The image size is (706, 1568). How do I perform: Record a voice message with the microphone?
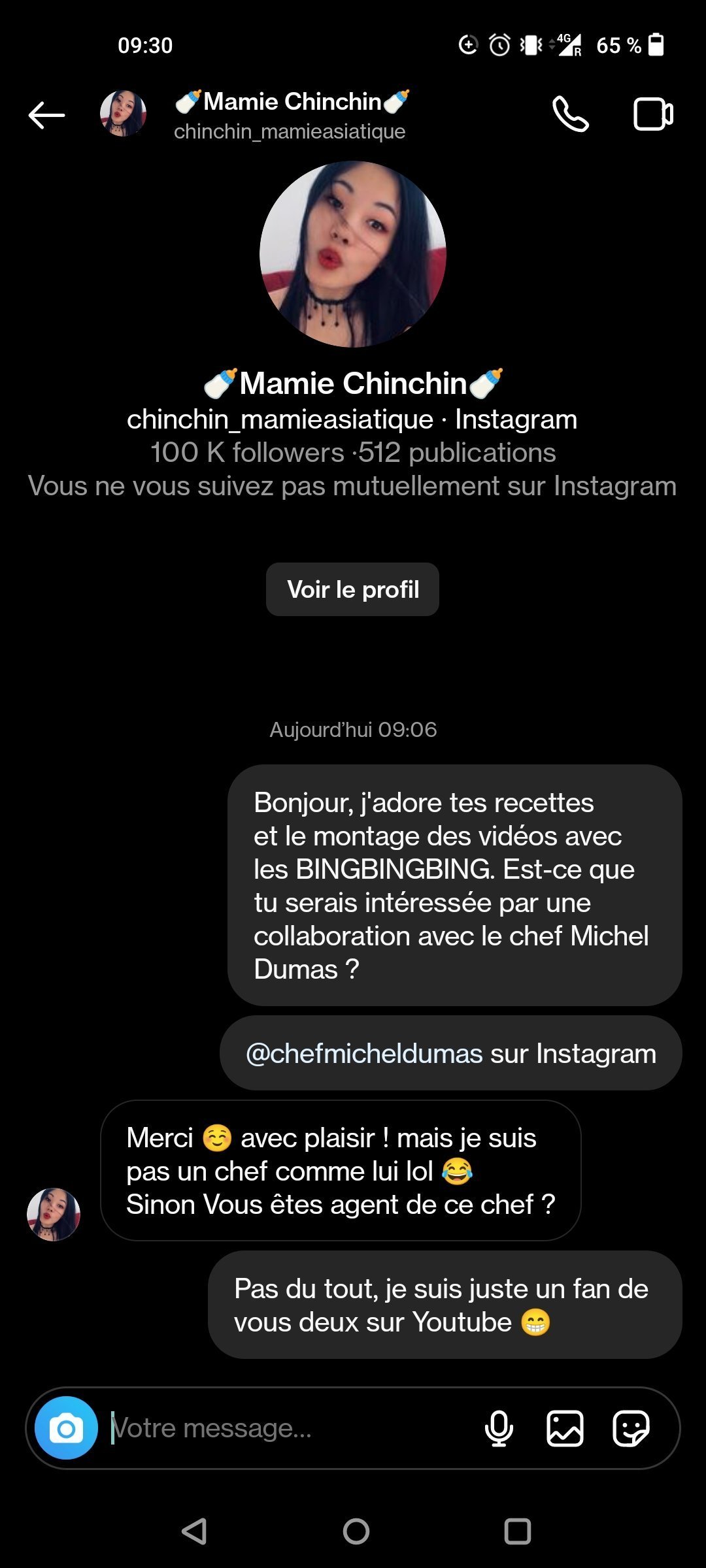click(499, 1428)
